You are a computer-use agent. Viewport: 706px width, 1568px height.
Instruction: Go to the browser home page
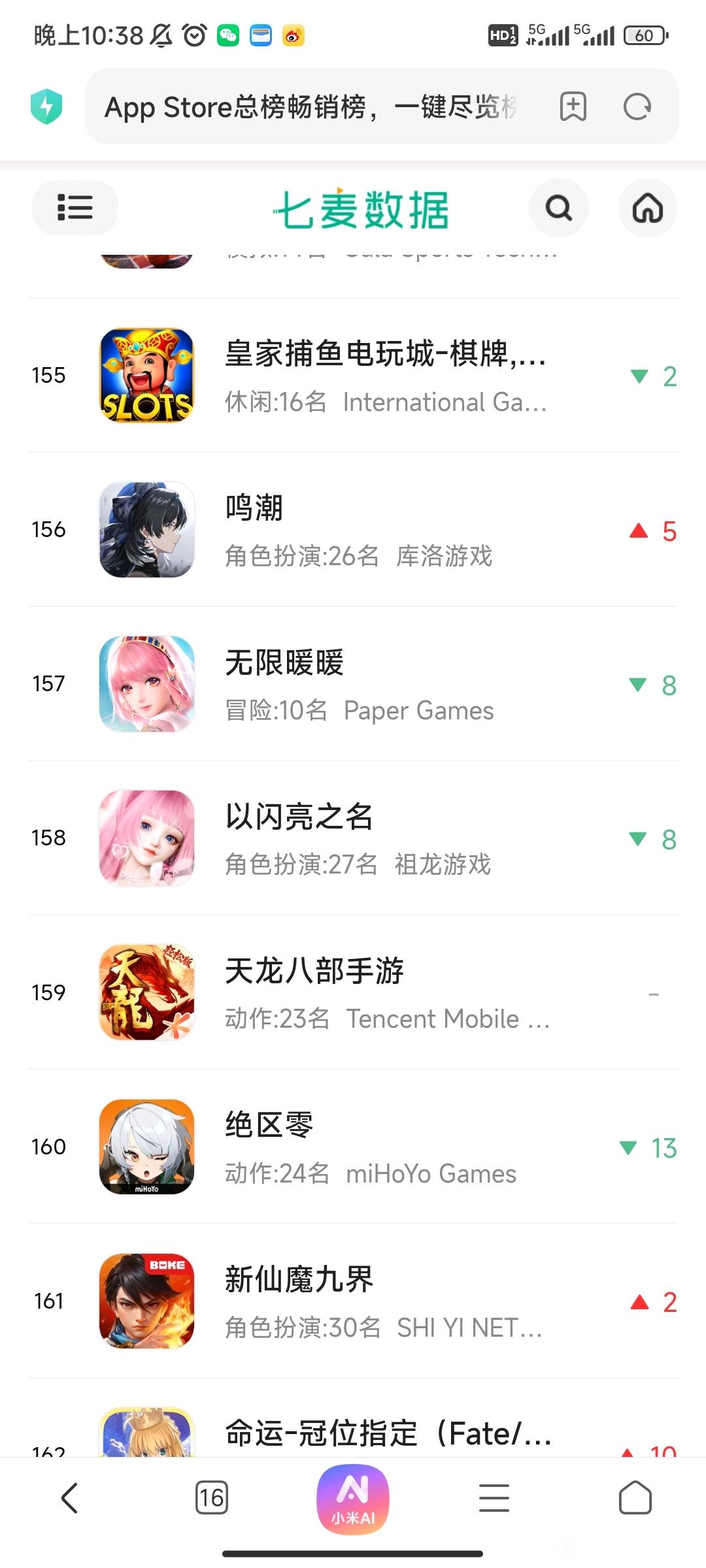click(635, 1497)
